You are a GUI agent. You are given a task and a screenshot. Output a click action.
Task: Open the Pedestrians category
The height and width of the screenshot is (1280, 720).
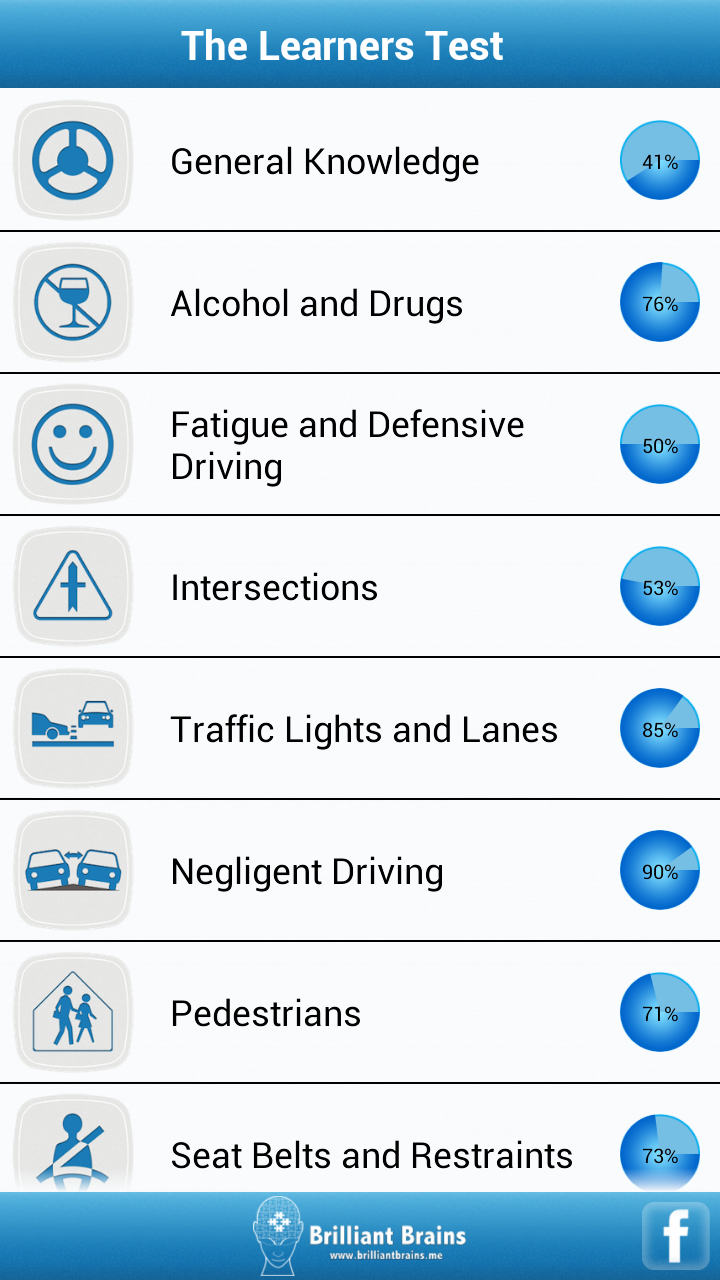point(266,1014)
